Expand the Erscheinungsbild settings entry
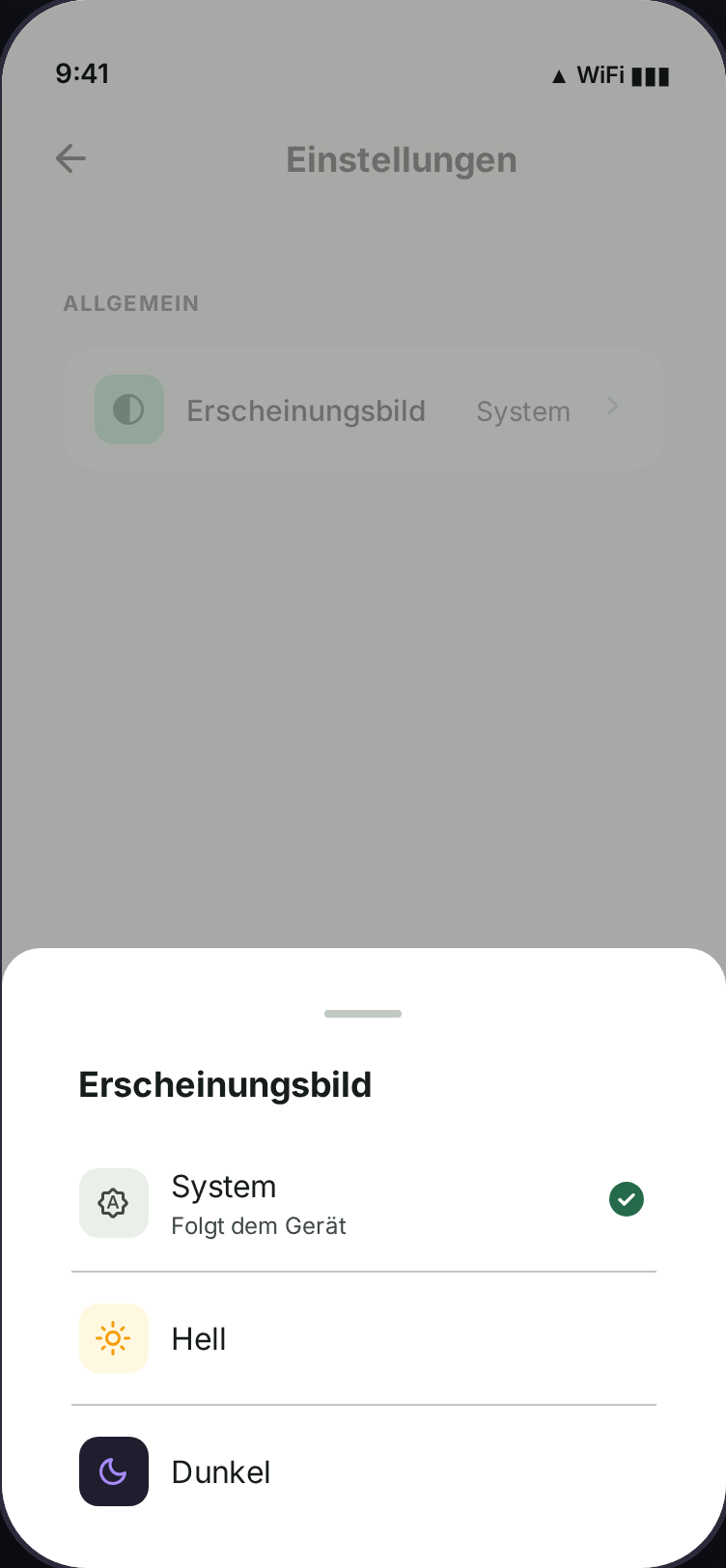Viewport: 726px width, 1568px height. point(363,409)
